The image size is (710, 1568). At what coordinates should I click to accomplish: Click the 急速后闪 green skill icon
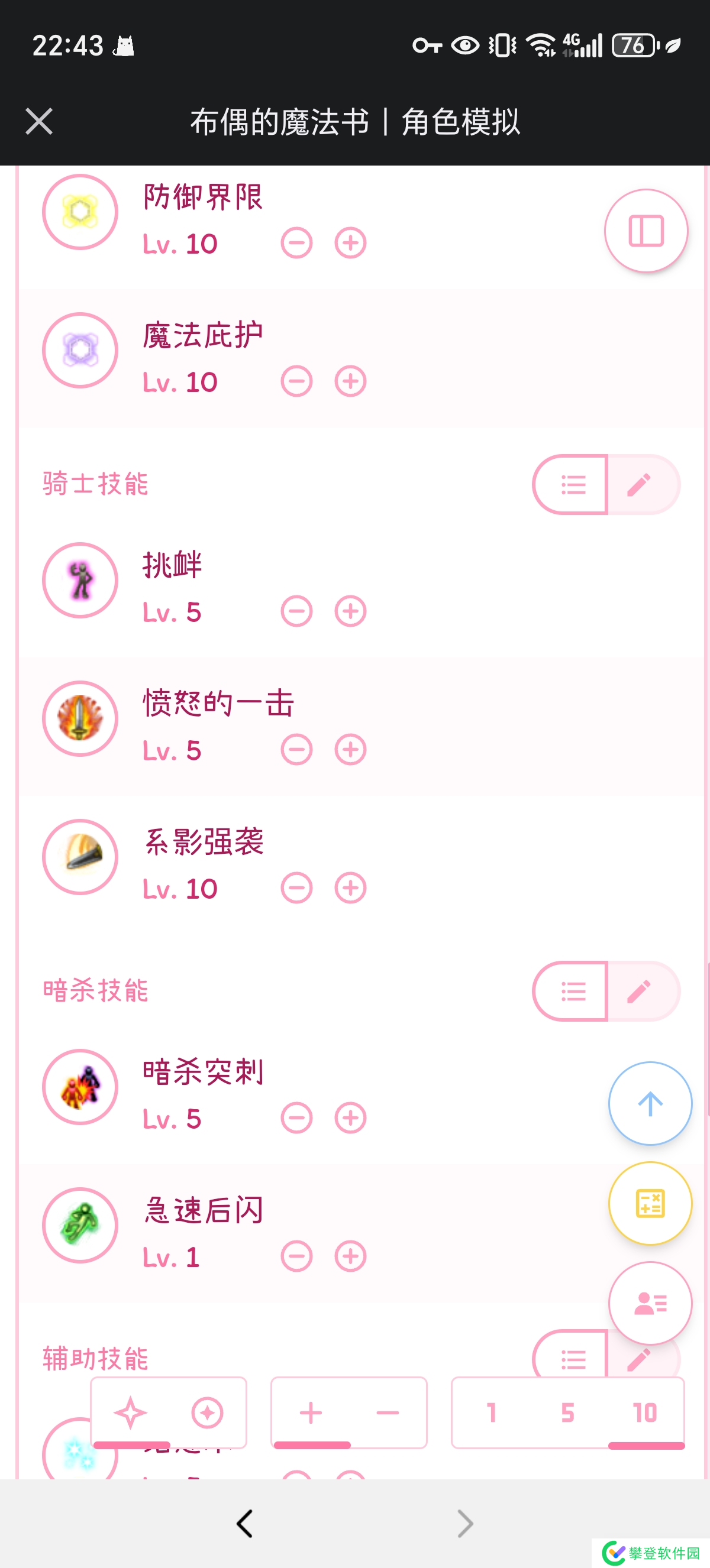pyautogui.click(x=80, y=1226)
